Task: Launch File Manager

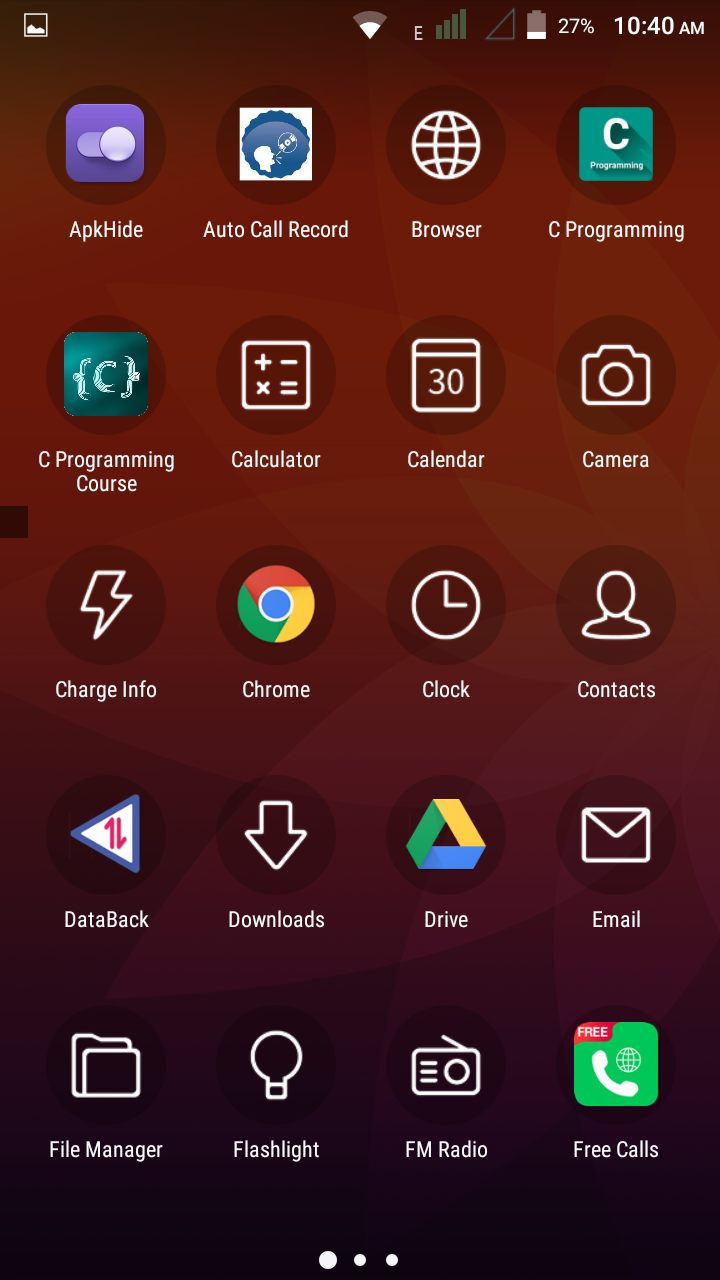Action: (106, 1064)
